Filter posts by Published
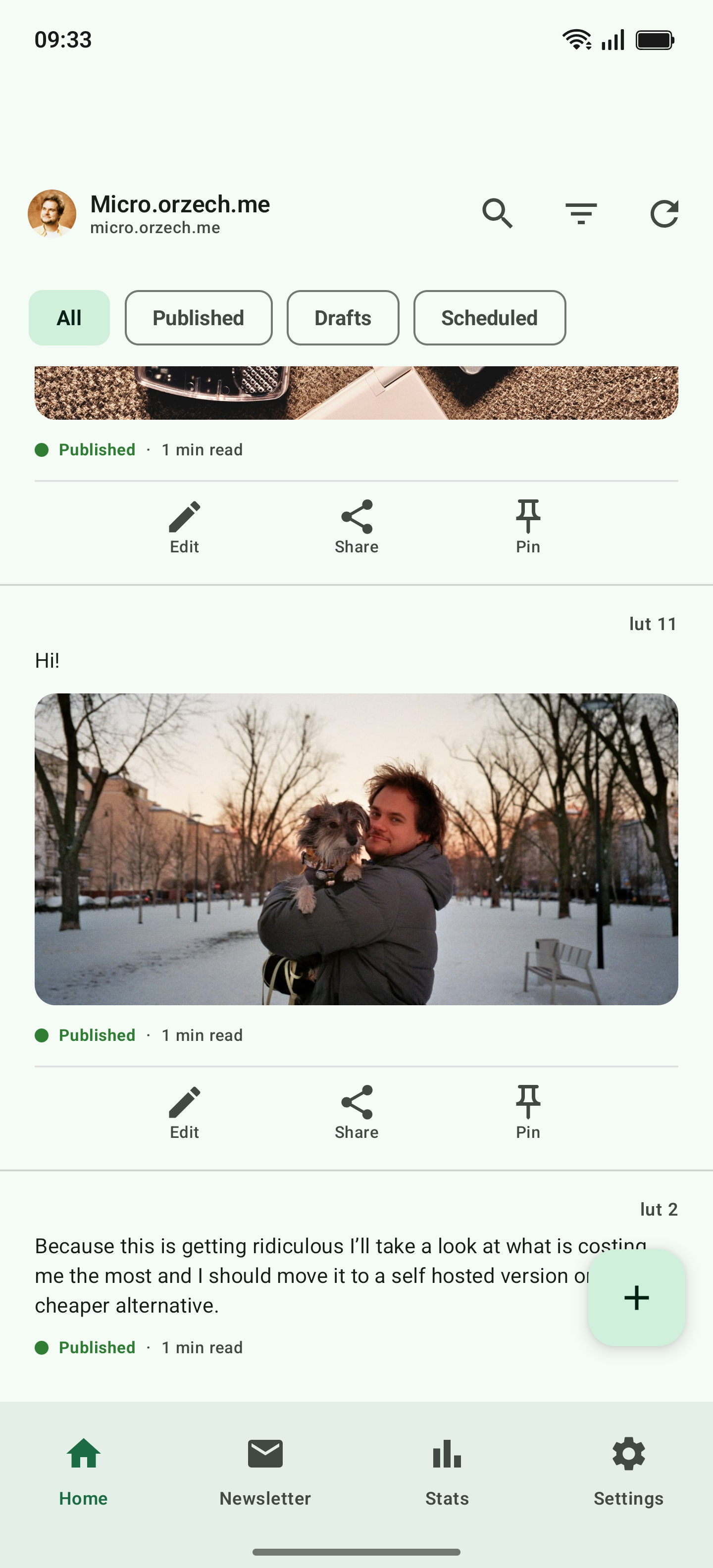The image size is (713, 1568). 198,318
